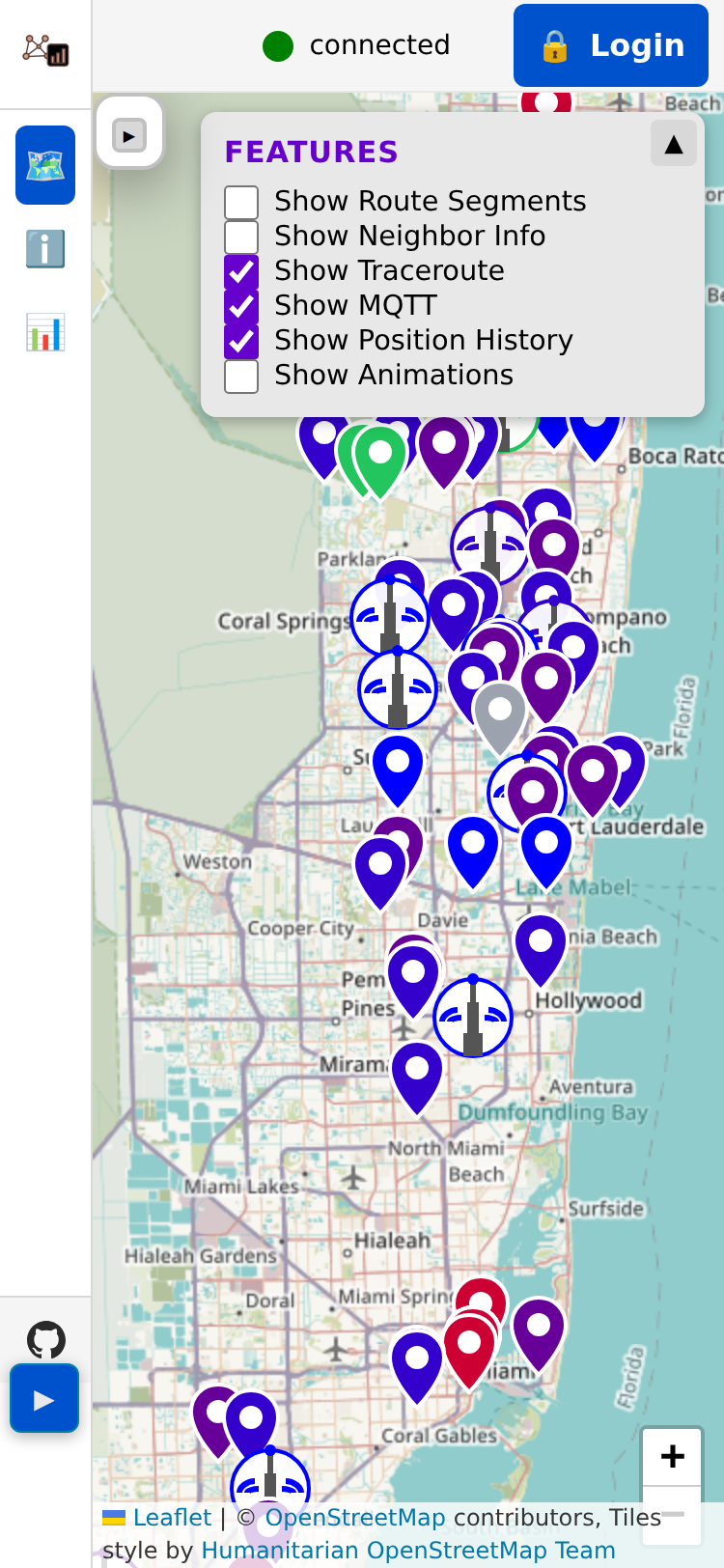724x1568 pixels.
Task: Enable Show Neighbor Info checkbox
Action: [241, 237]
